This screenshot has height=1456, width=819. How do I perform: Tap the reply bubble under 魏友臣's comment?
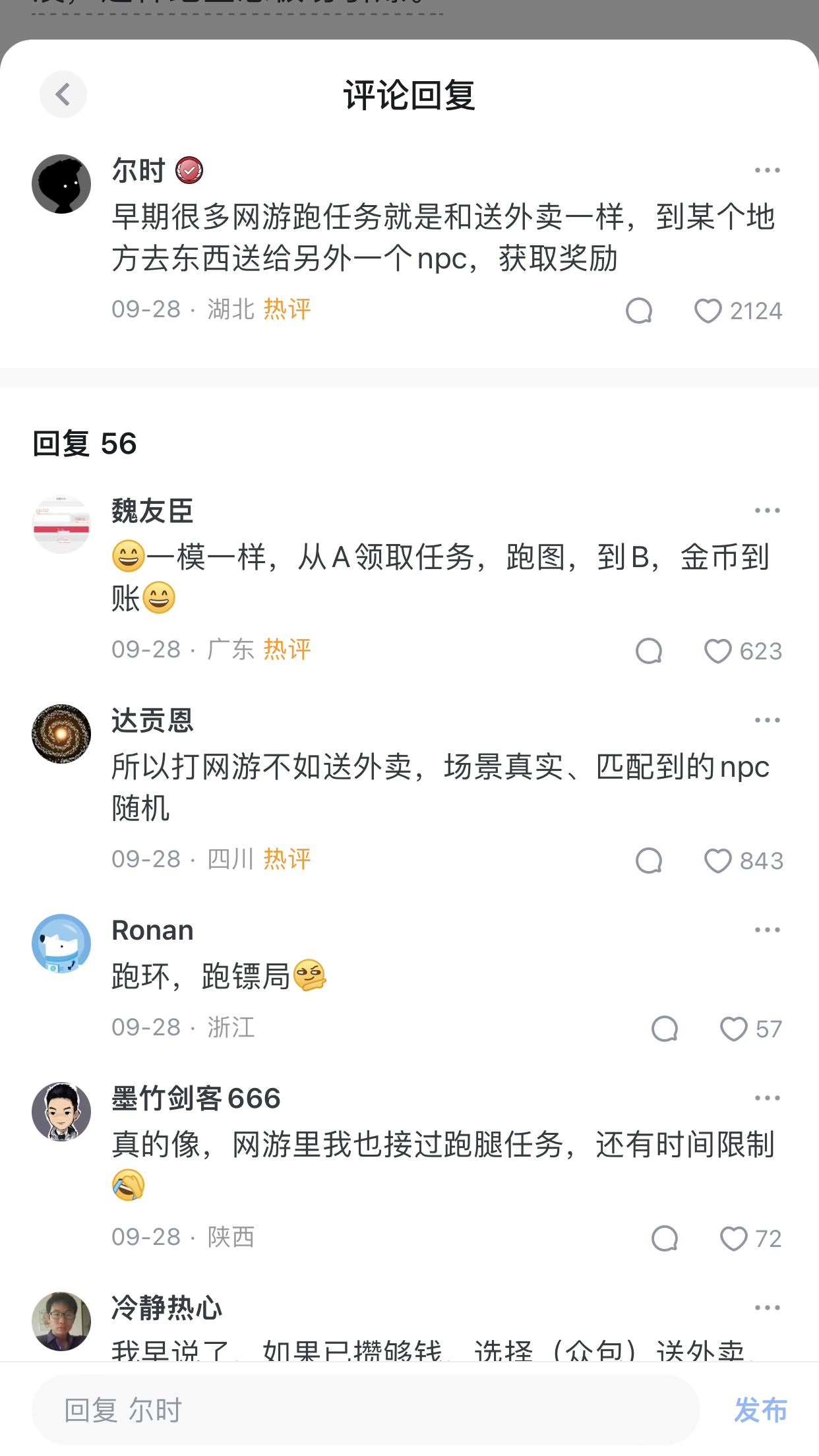tap(648, 652)
